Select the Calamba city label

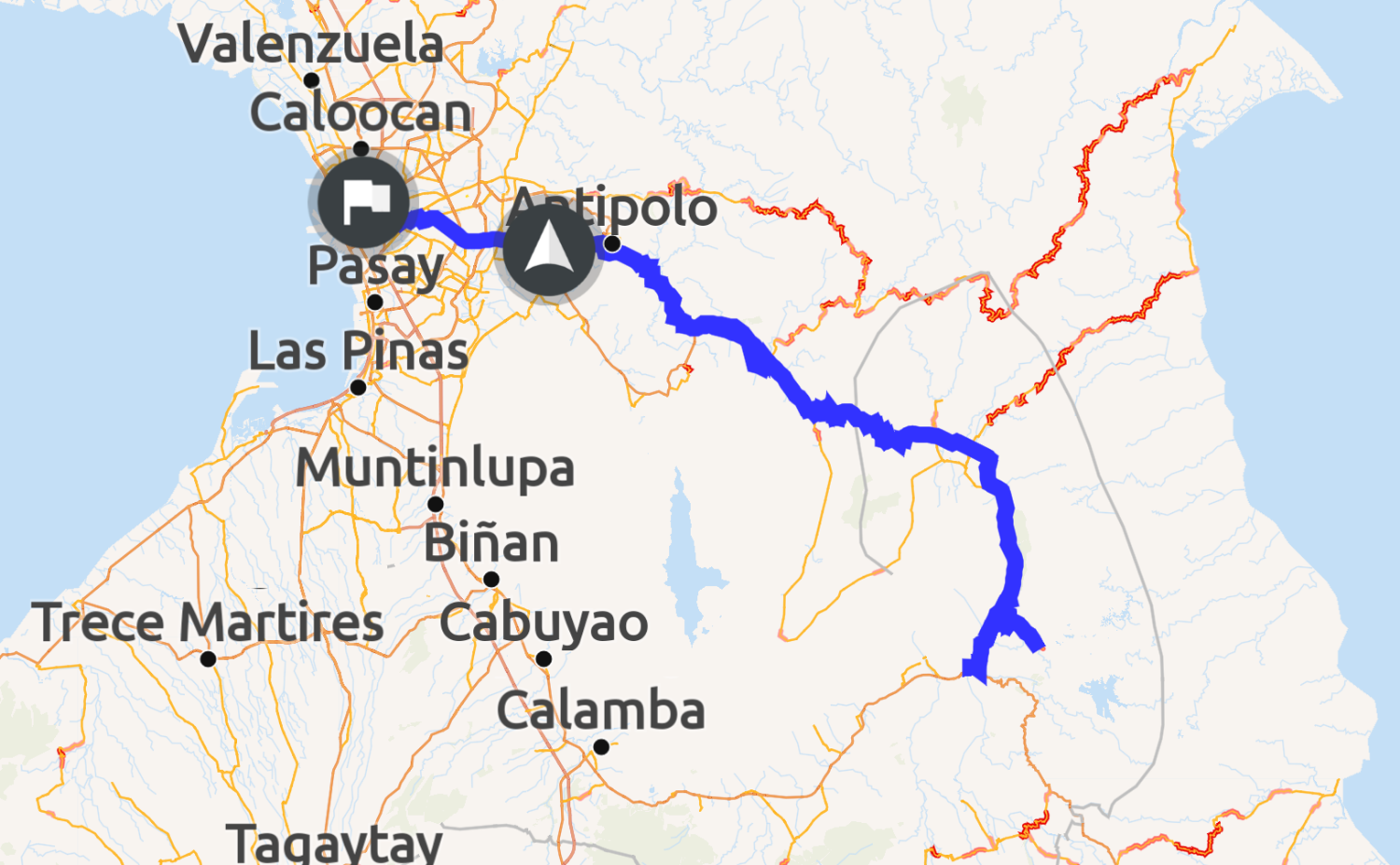coord(600,711)
